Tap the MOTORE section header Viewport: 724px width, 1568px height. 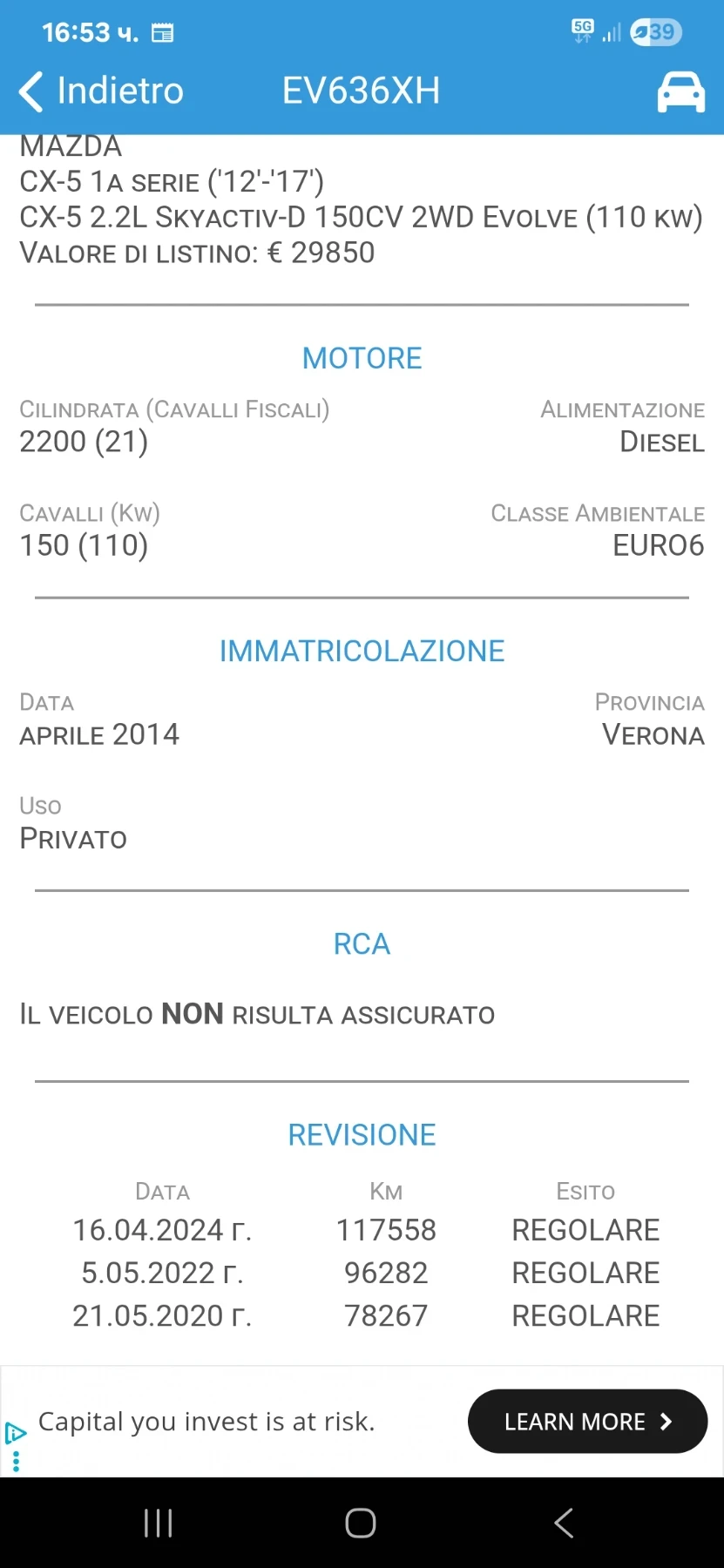point(362,357)
